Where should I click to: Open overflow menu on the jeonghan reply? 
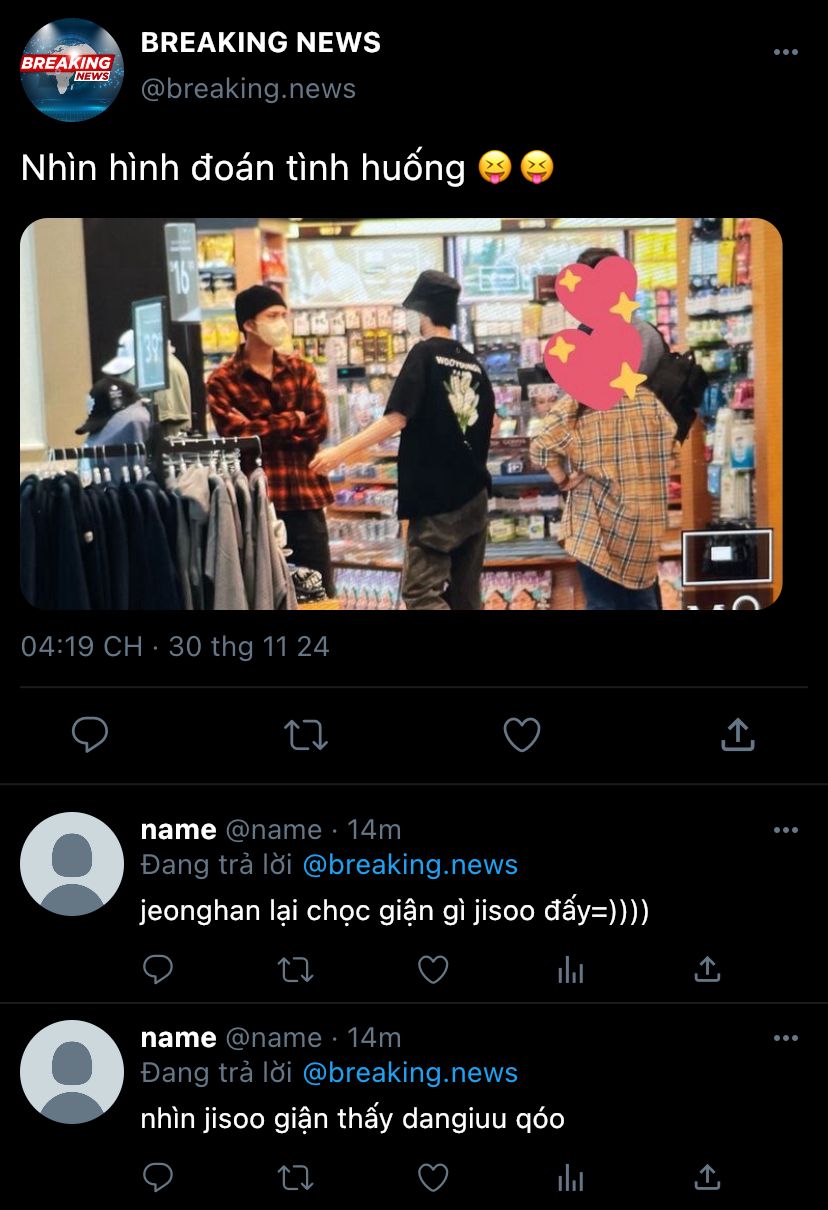[x=786, y=830]
